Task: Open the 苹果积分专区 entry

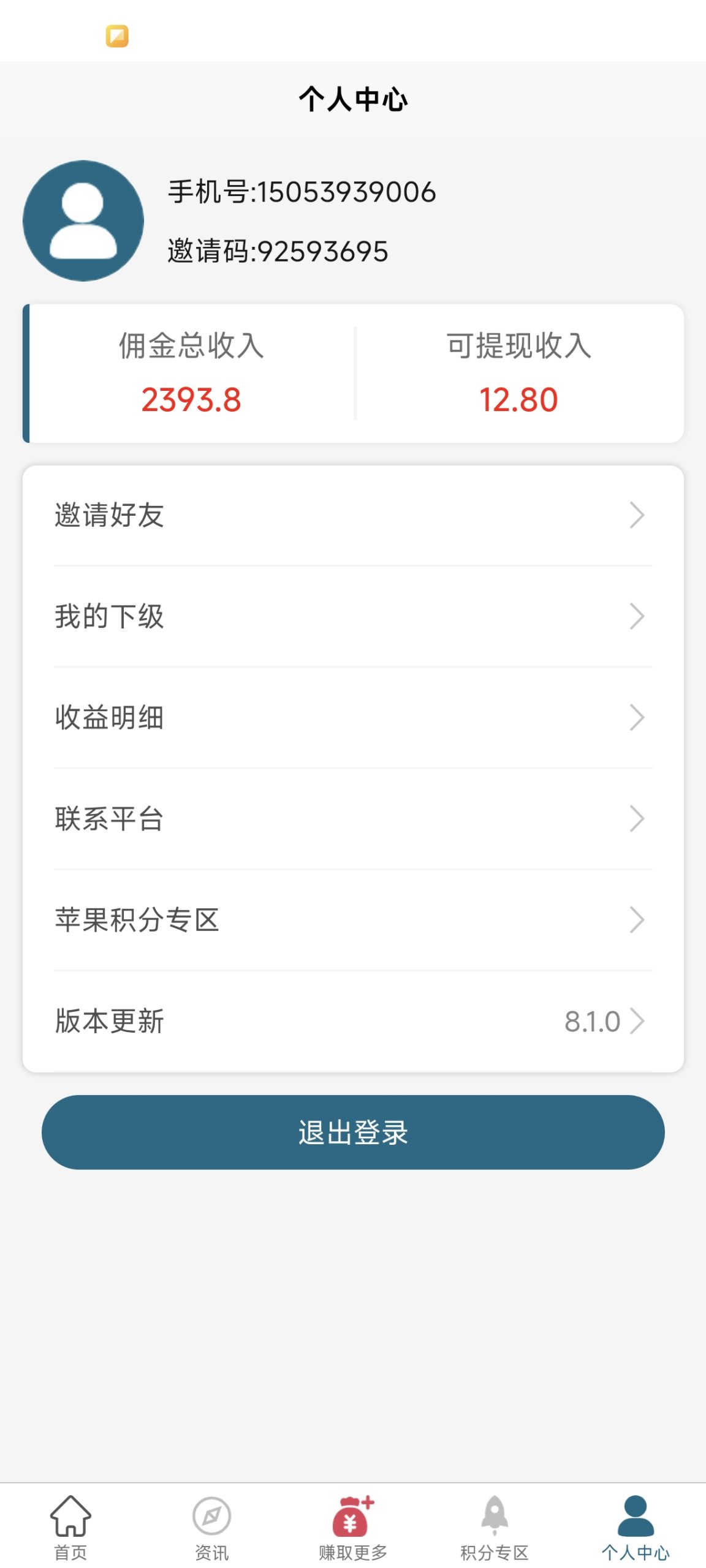Action: click(637, 919)
